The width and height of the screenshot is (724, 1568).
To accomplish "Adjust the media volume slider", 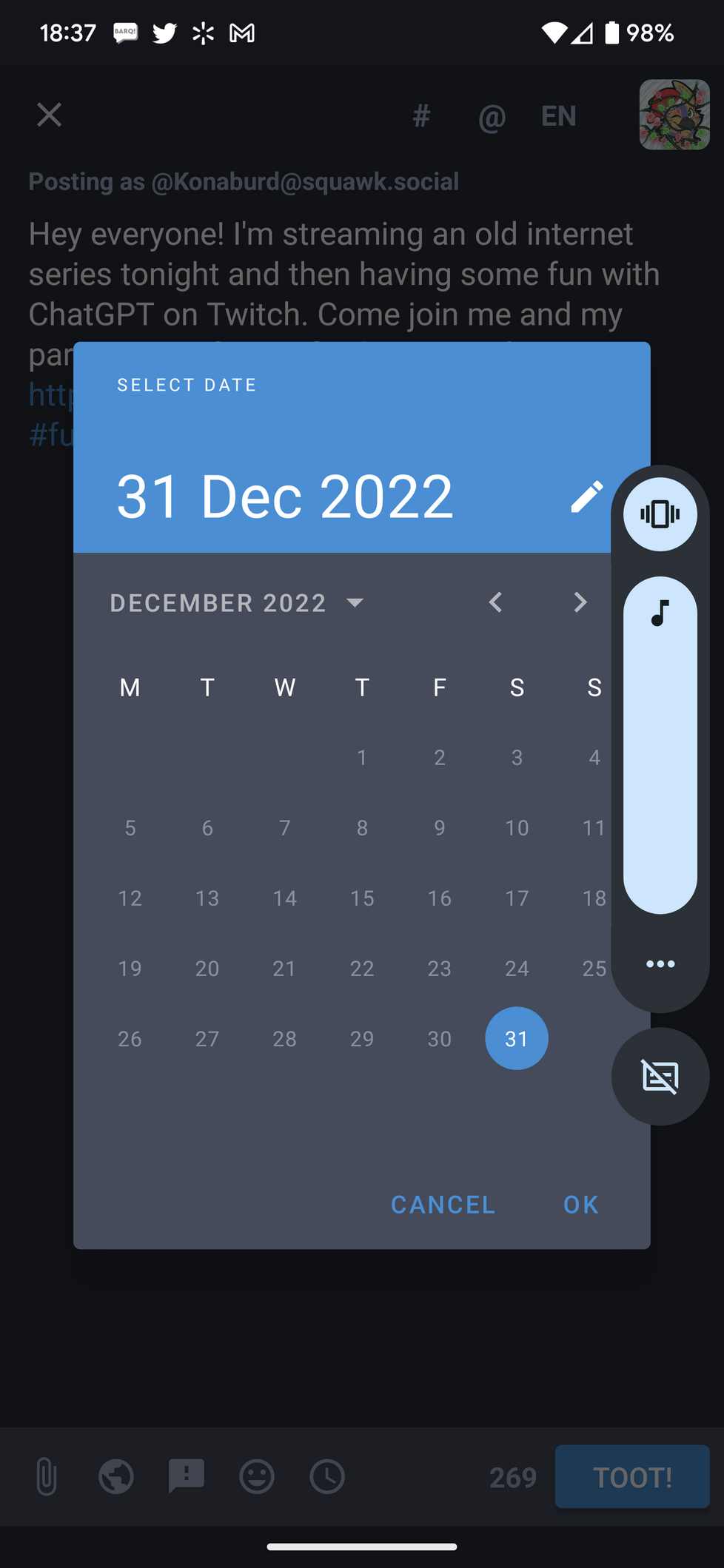I will (x=660, y=744).
